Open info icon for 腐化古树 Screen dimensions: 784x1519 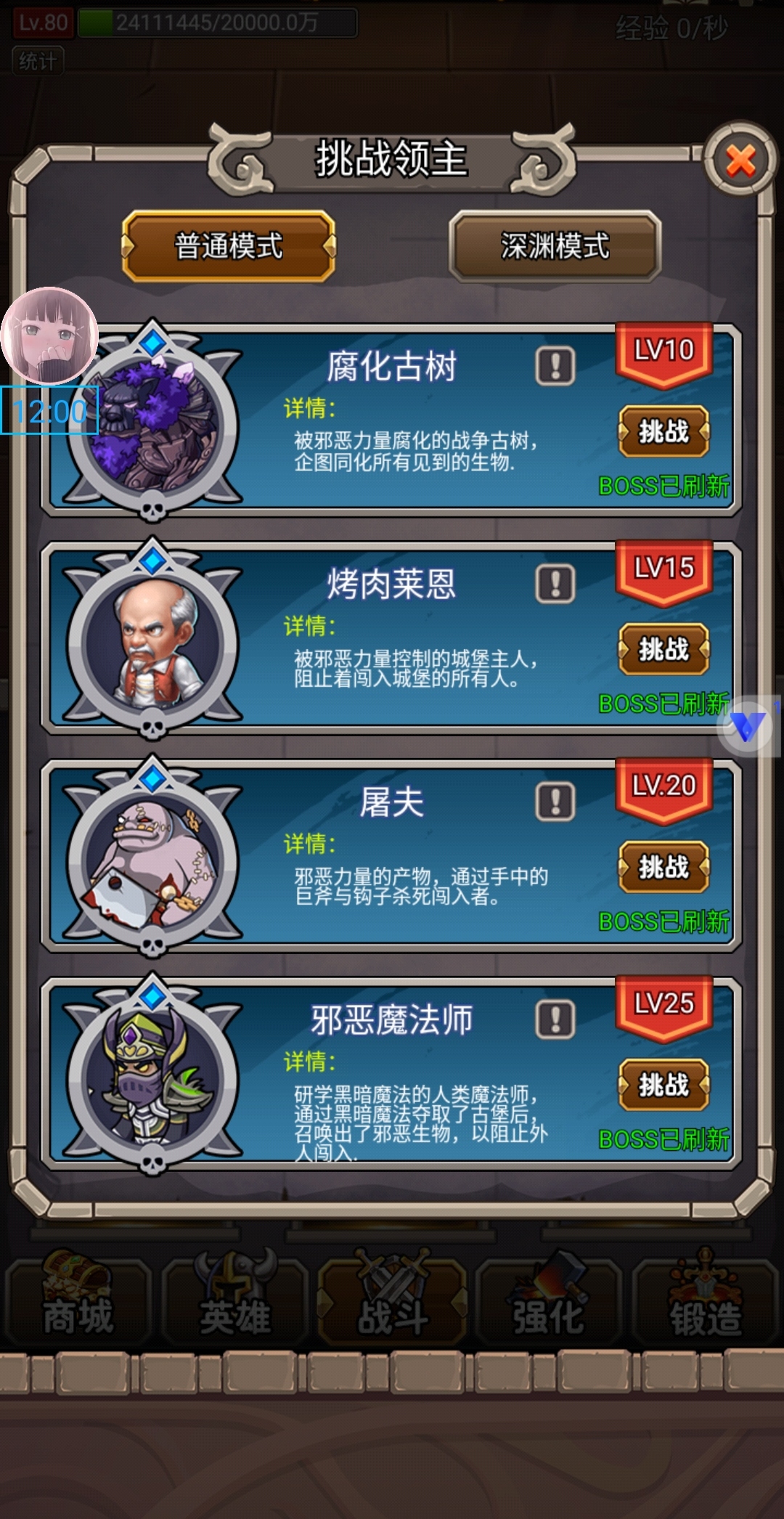pos(555,365)
